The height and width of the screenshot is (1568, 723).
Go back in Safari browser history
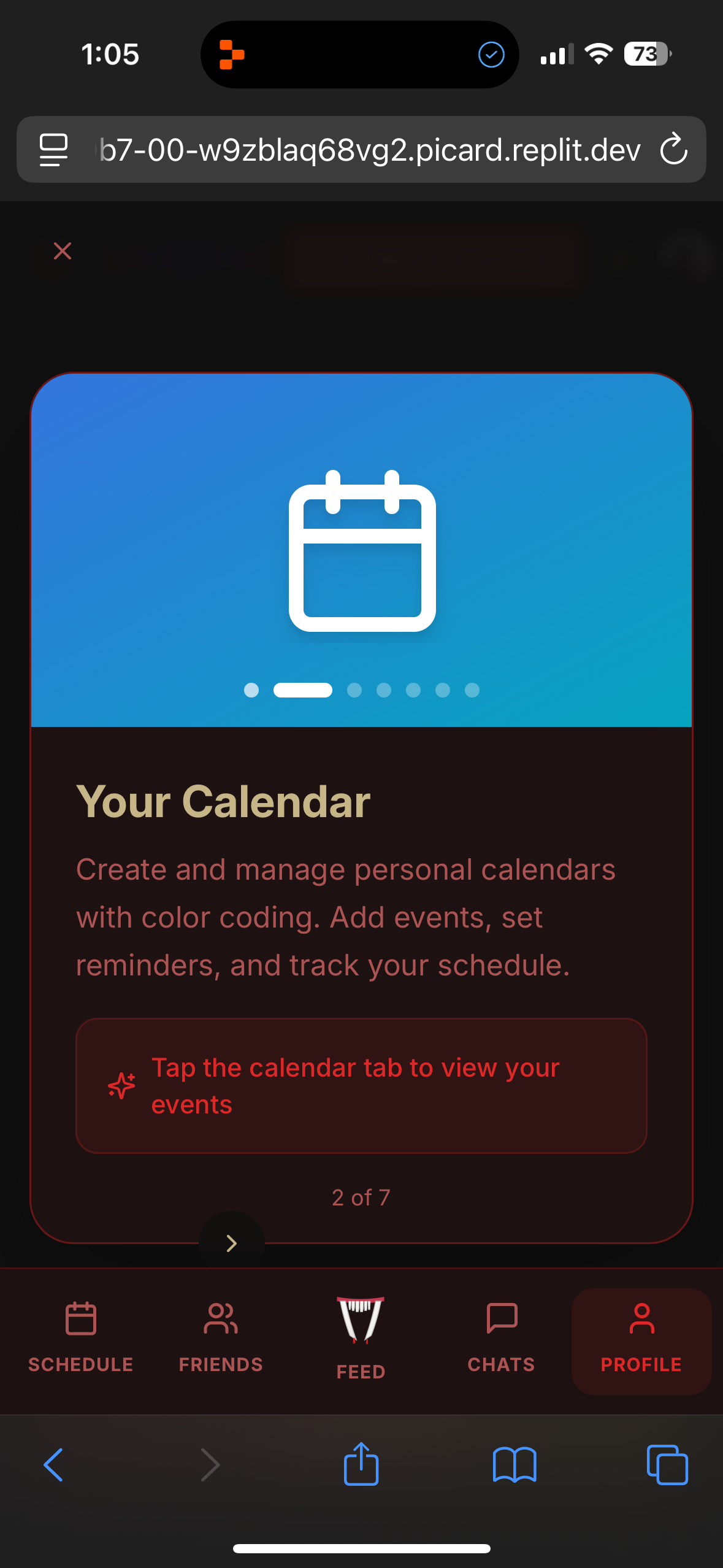tap(54, 1465)
